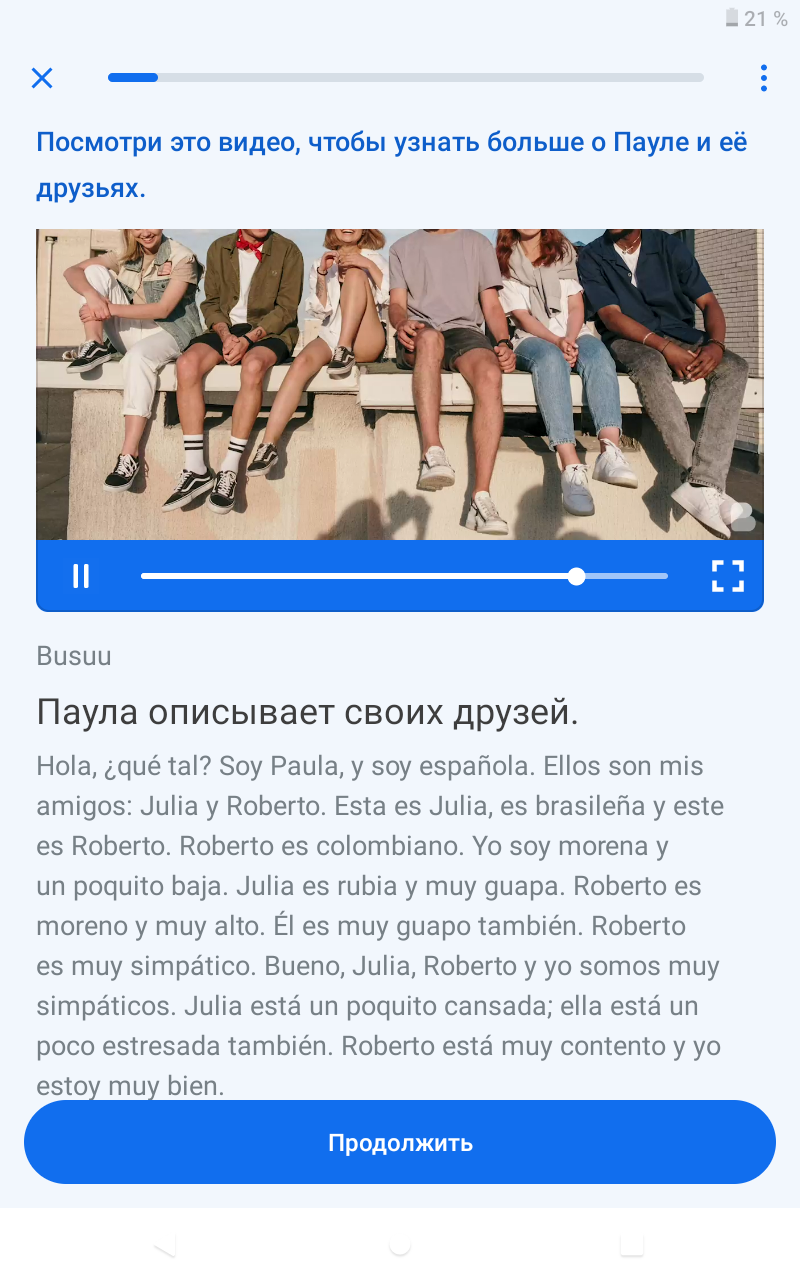Enter fullscreen video mode
Screen dimensions: 800x1280
click(x=728, y=576)
